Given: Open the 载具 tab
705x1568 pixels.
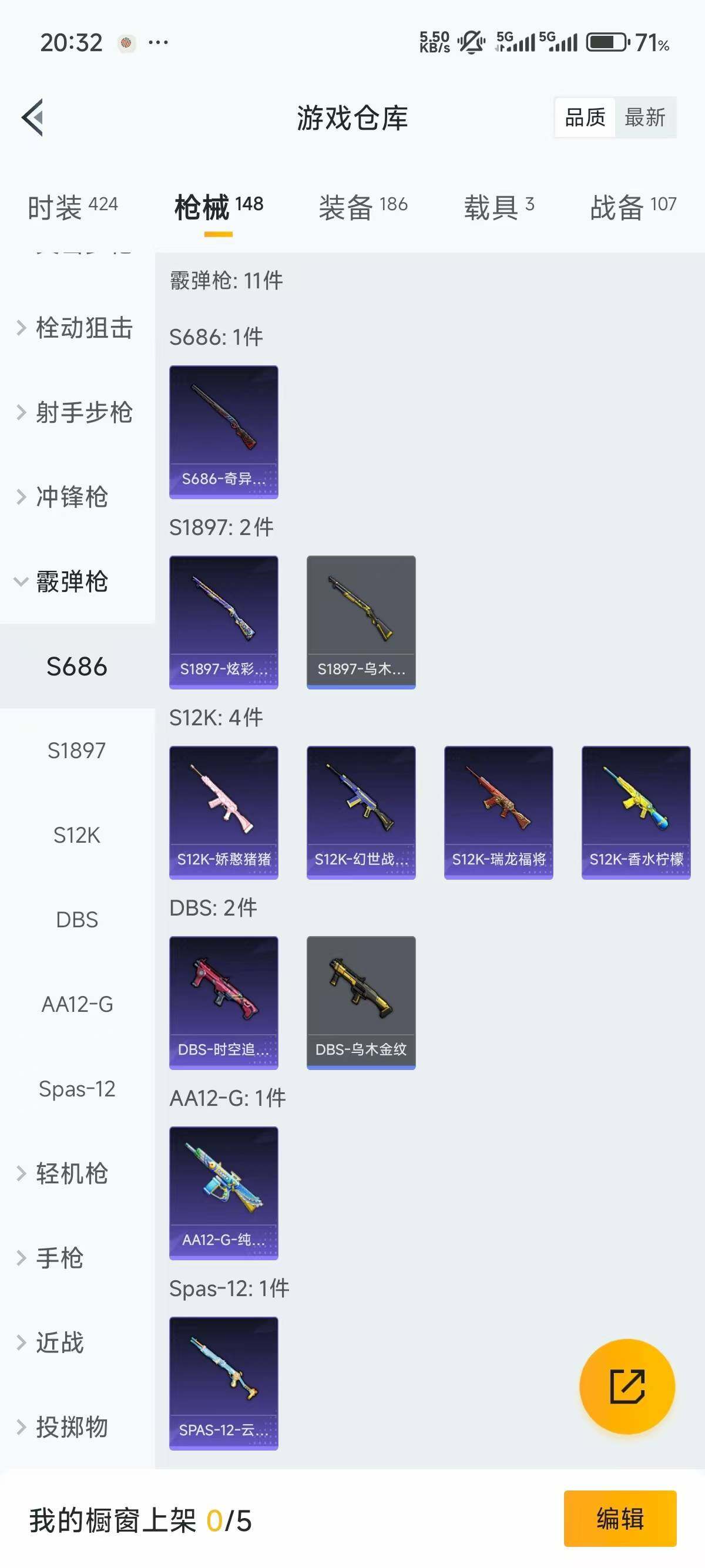Looking at the screenshot, I should pyautogui.click(x=499, y=207).
